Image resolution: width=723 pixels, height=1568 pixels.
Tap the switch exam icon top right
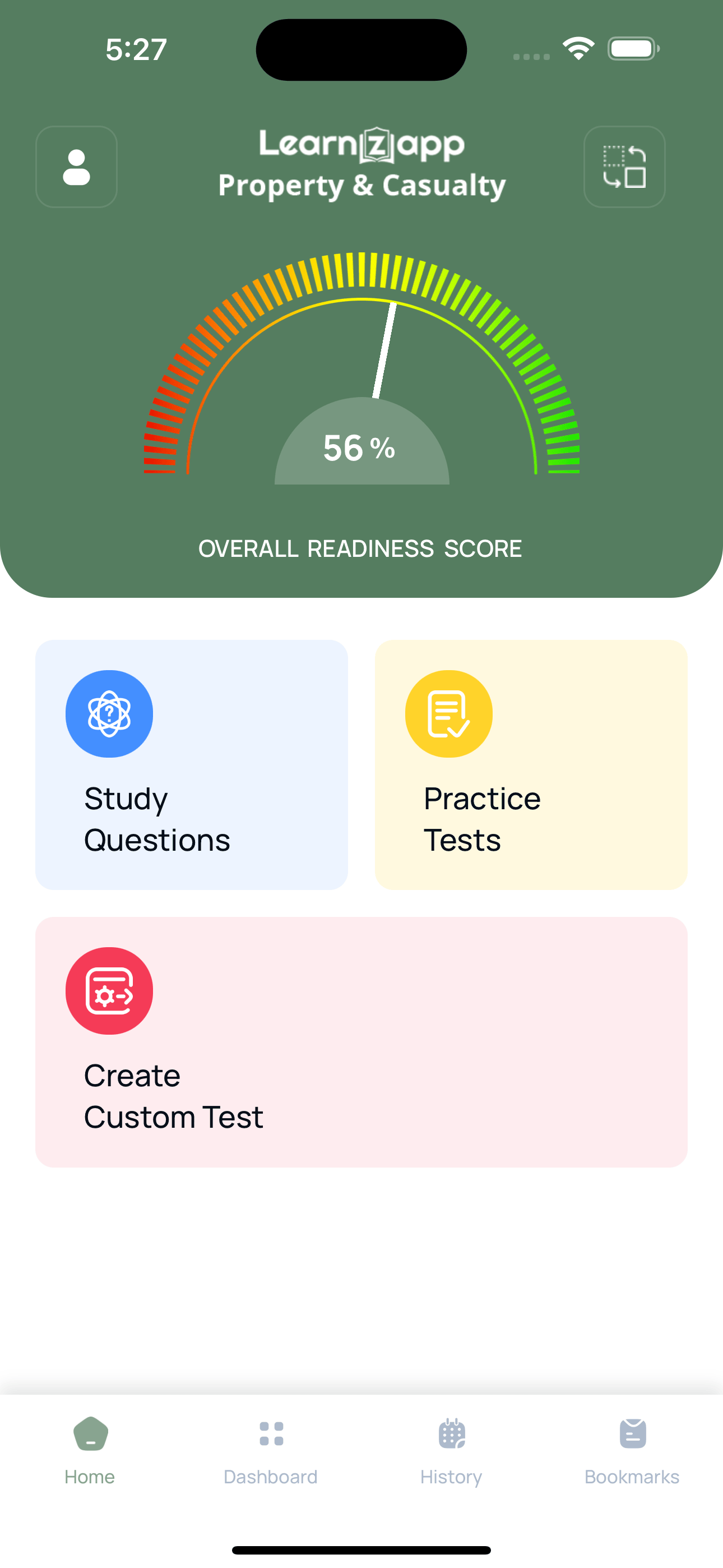(x=624, y=167)
